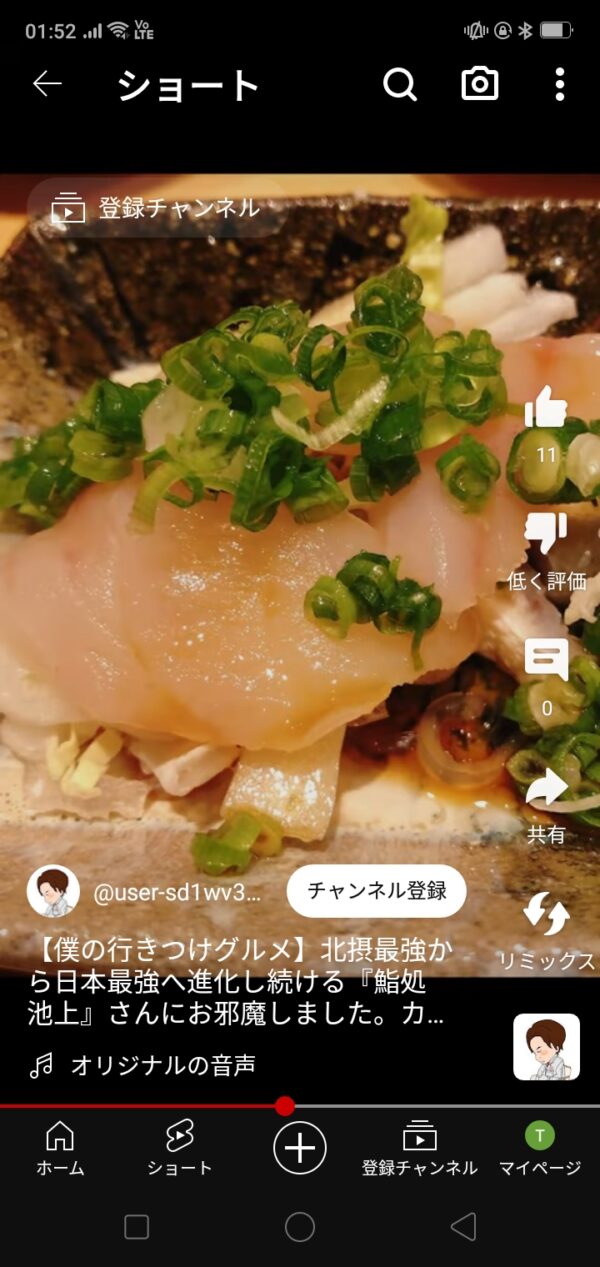Tap the system home circle button
The image size is (600, 1267).
(x=300, y=1227)
